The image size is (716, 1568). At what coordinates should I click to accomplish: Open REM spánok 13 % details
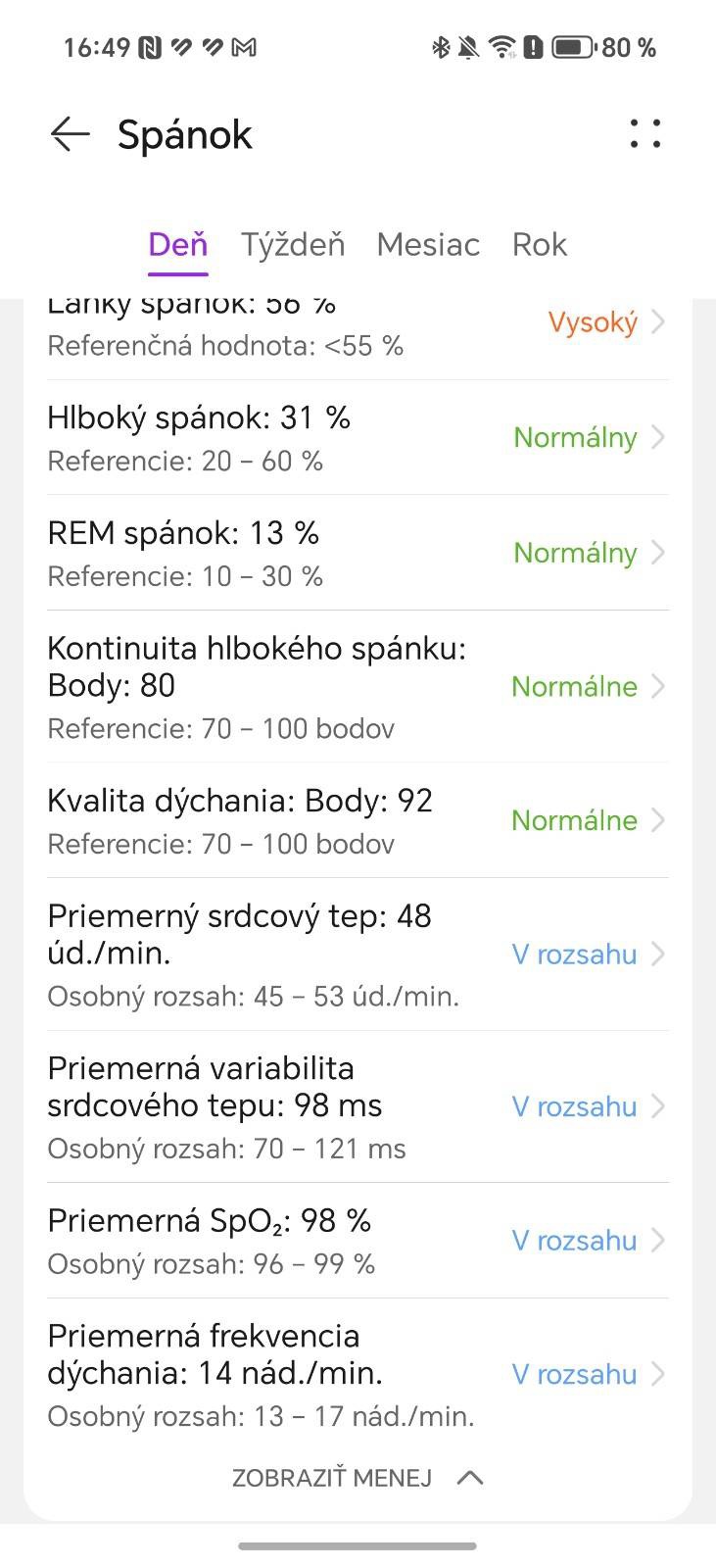pyautogui.click(x=358, y=553)
